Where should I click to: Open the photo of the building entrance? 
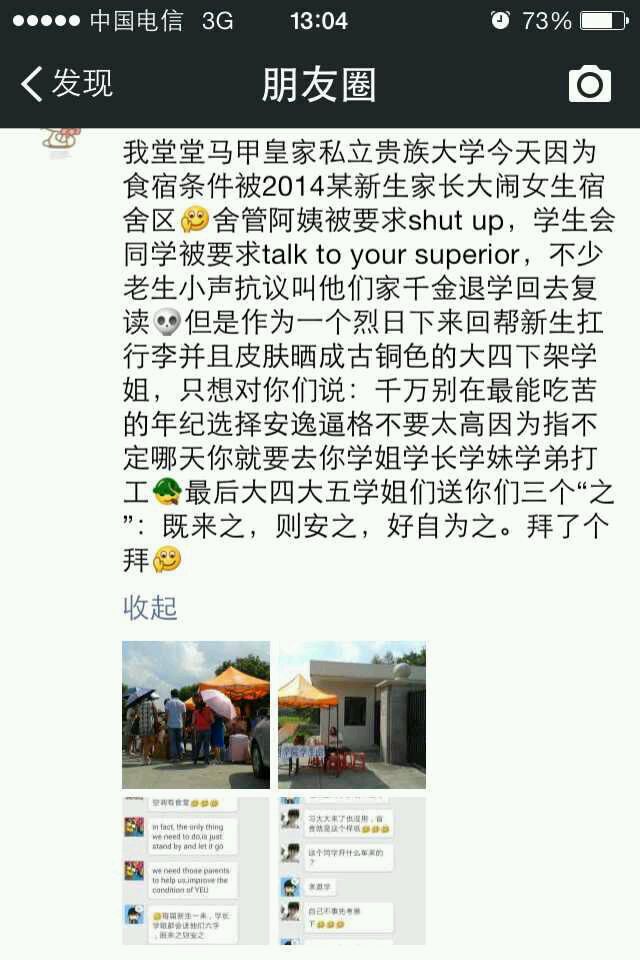352,714
